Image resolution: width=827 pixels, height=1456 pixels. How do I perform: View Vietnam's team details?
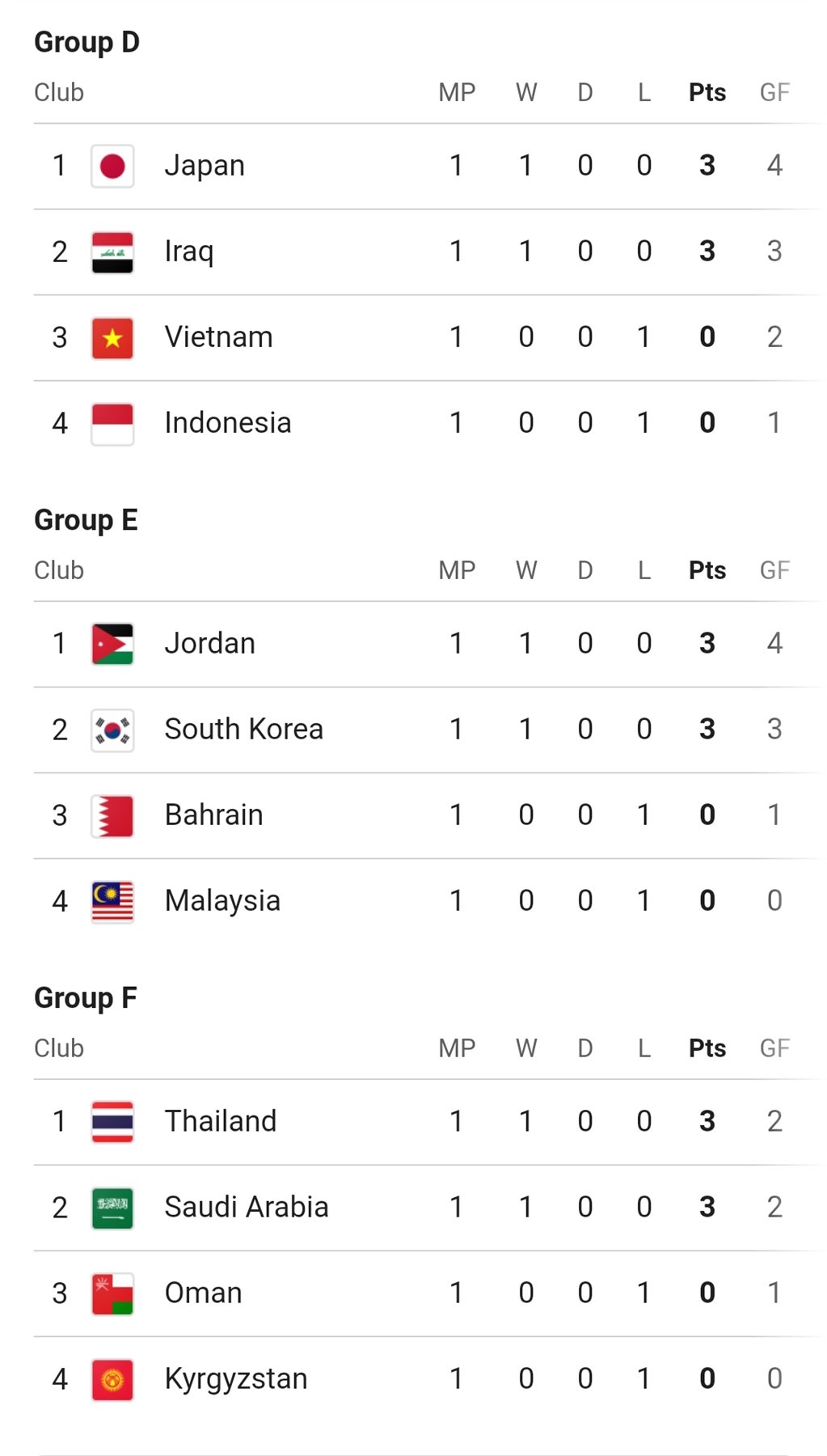click(x=218, y=337)
